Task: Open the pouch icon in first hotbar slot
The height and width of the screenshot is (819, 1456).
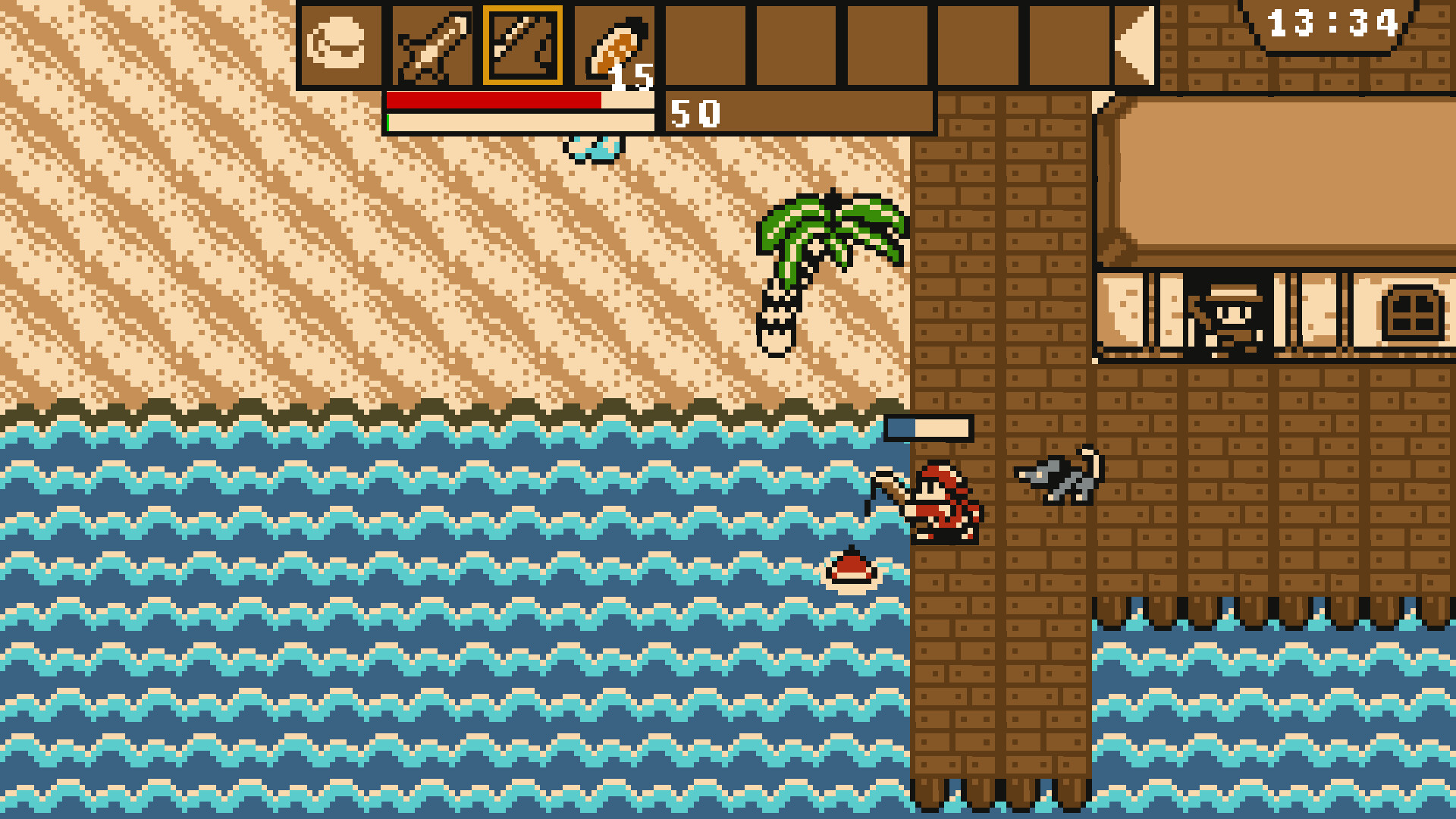Action: (340, 45)
